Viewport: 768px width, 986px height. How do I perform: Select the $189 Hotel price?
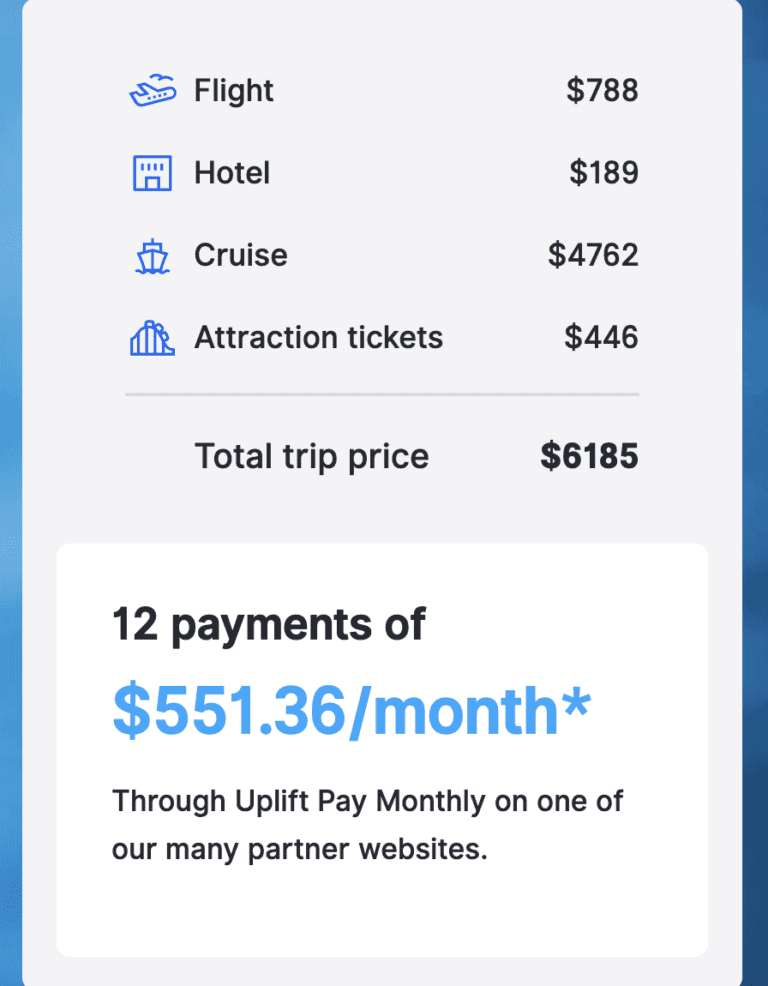604,172
